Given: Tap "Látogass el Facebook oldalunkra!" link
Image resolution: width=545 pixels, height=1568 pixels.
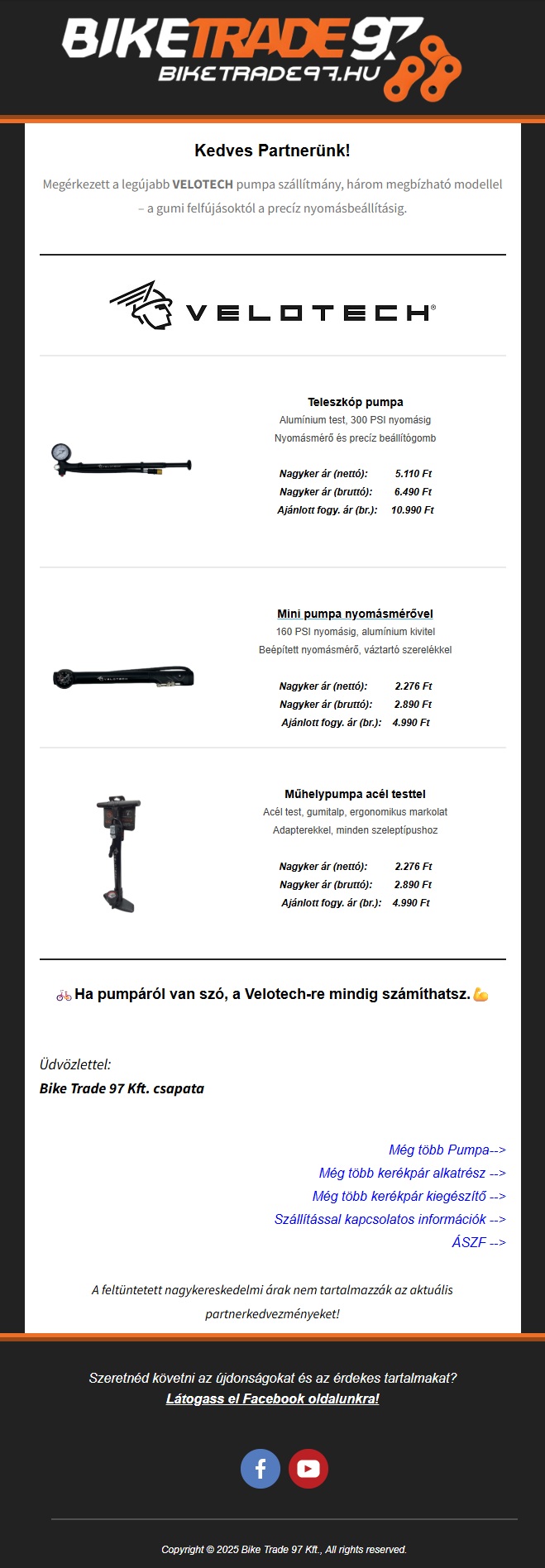Looking at the screenshot, I should point(272,1398).
